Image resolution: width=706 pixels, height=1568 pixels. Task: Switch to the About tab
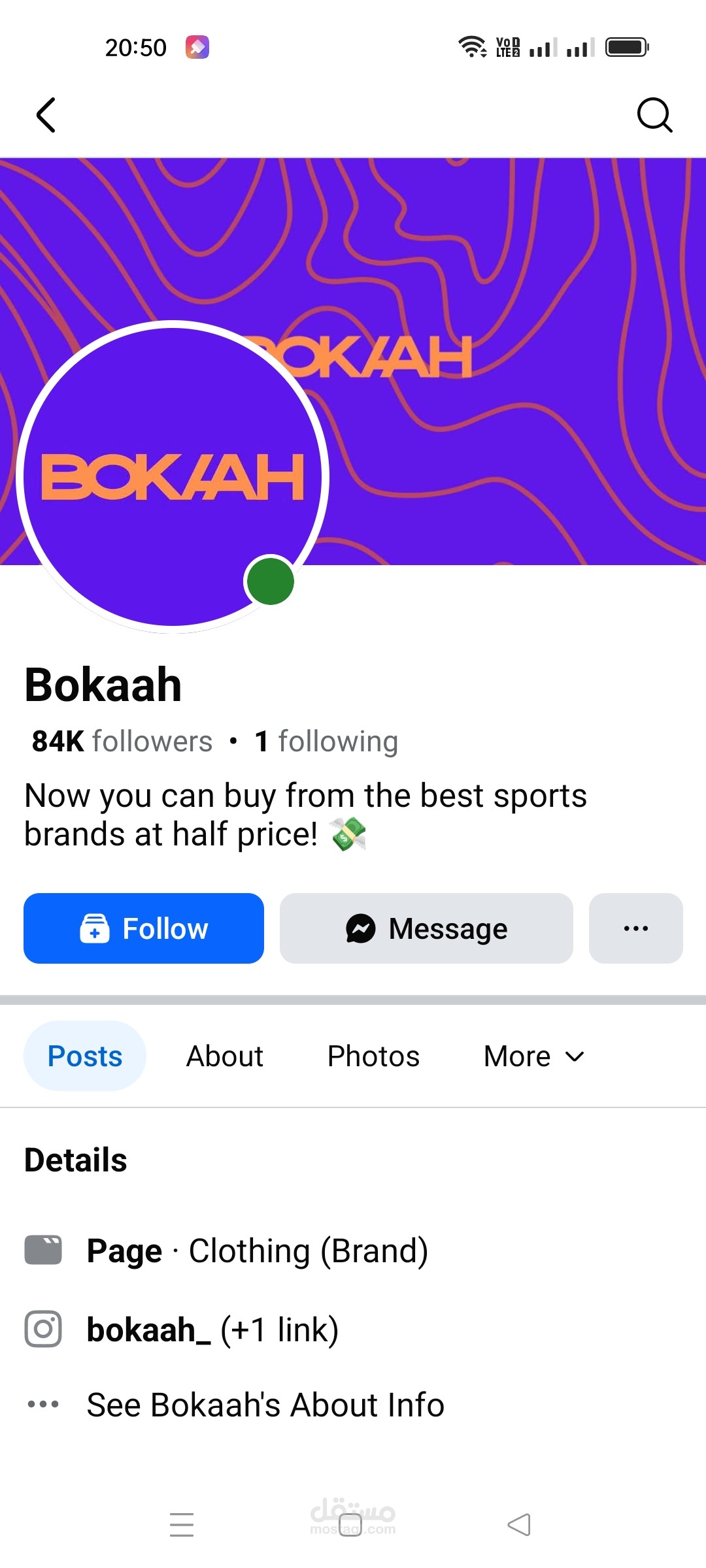224,1056
